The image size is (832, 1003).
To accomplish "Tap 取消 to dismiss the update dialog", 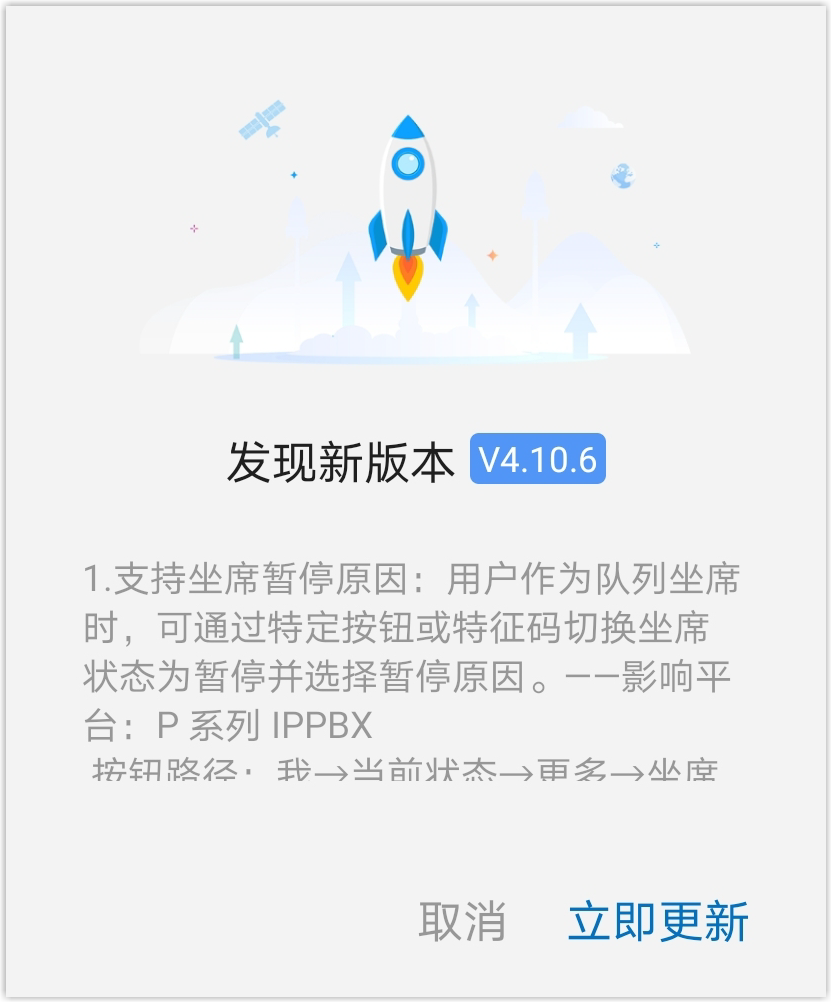I will [x=462, y=921].
